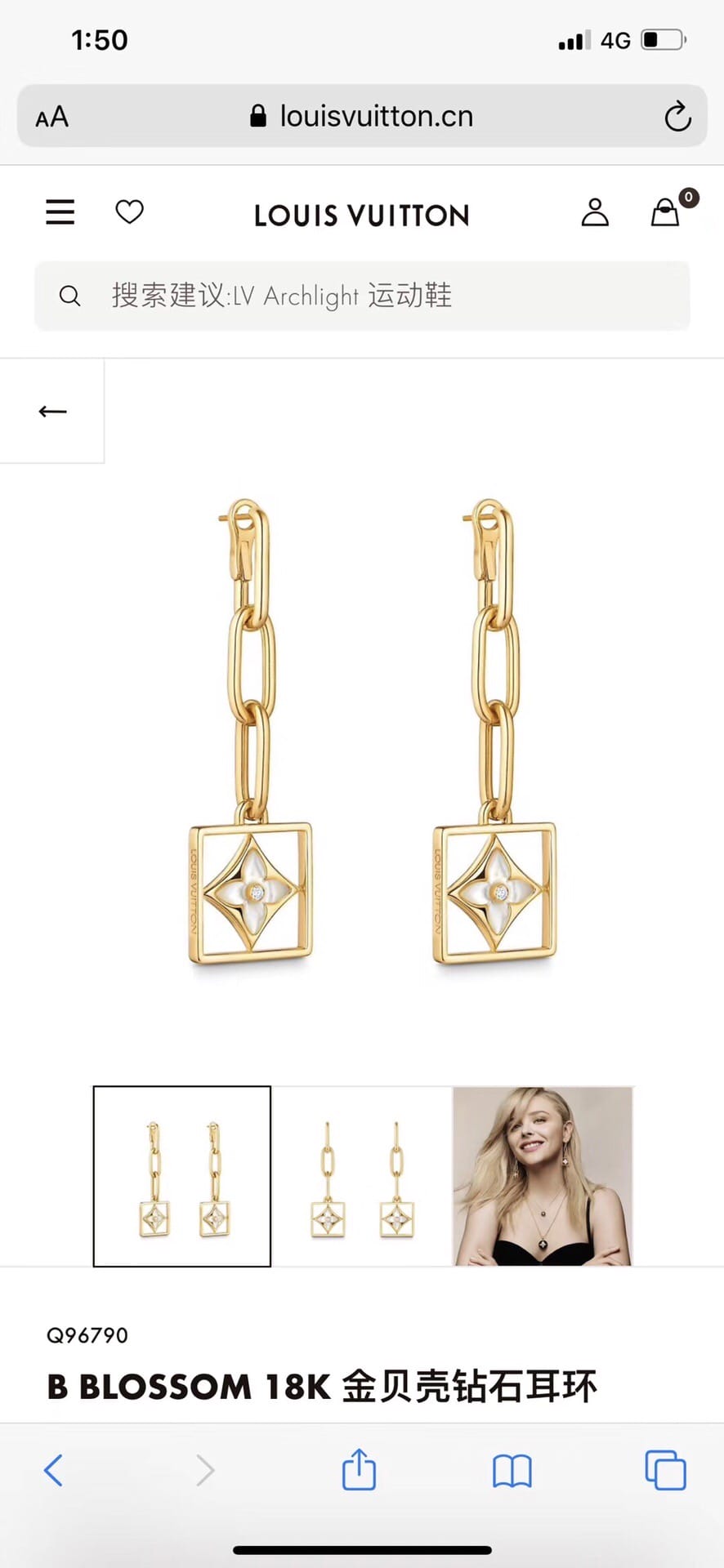
Task: Open Safari bookmarks
Action: [512, 1471]
